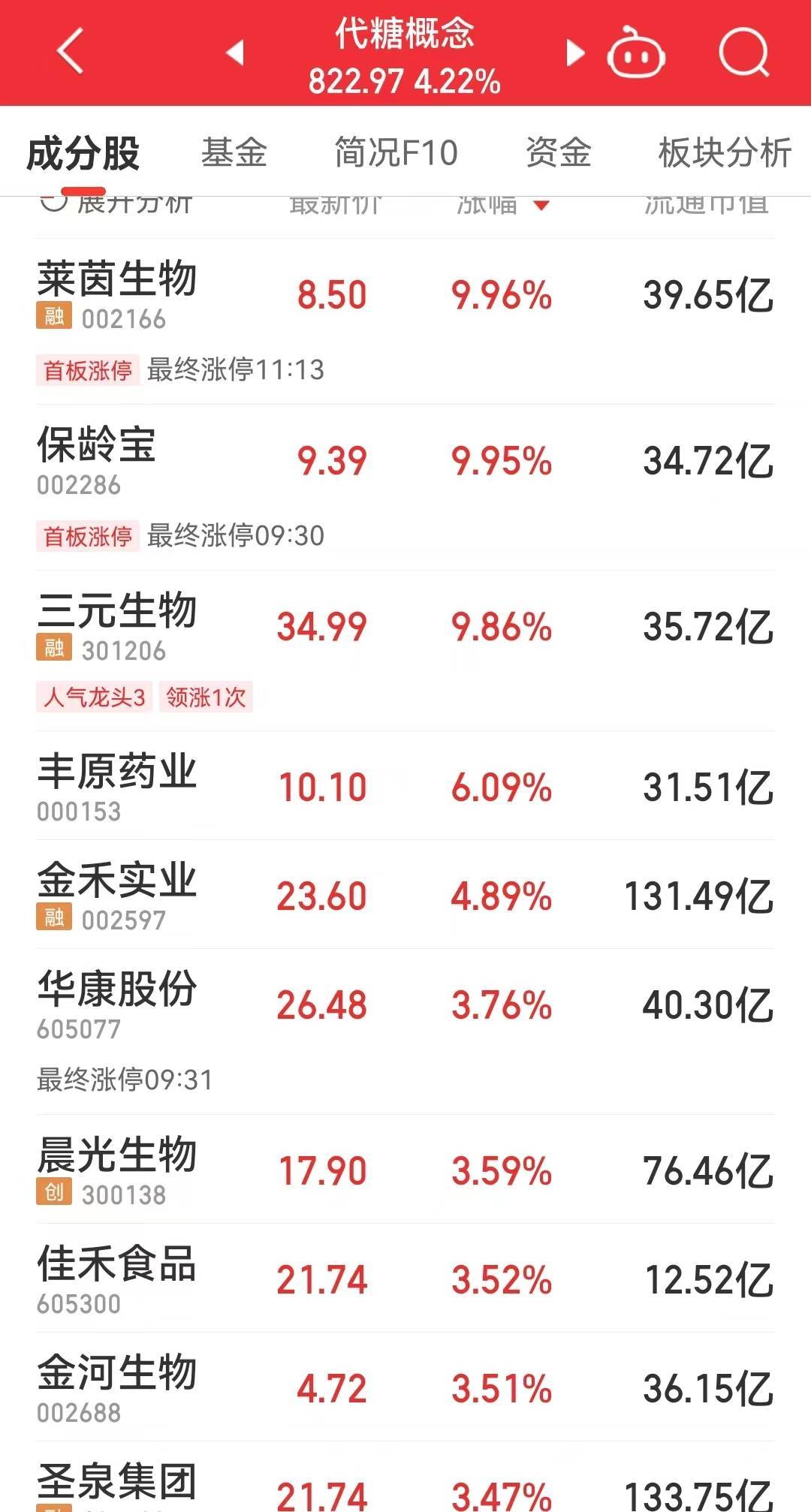Open the 晨光生物 stock row
The height and width of the screenshot is (1512, 811).
405,1169
